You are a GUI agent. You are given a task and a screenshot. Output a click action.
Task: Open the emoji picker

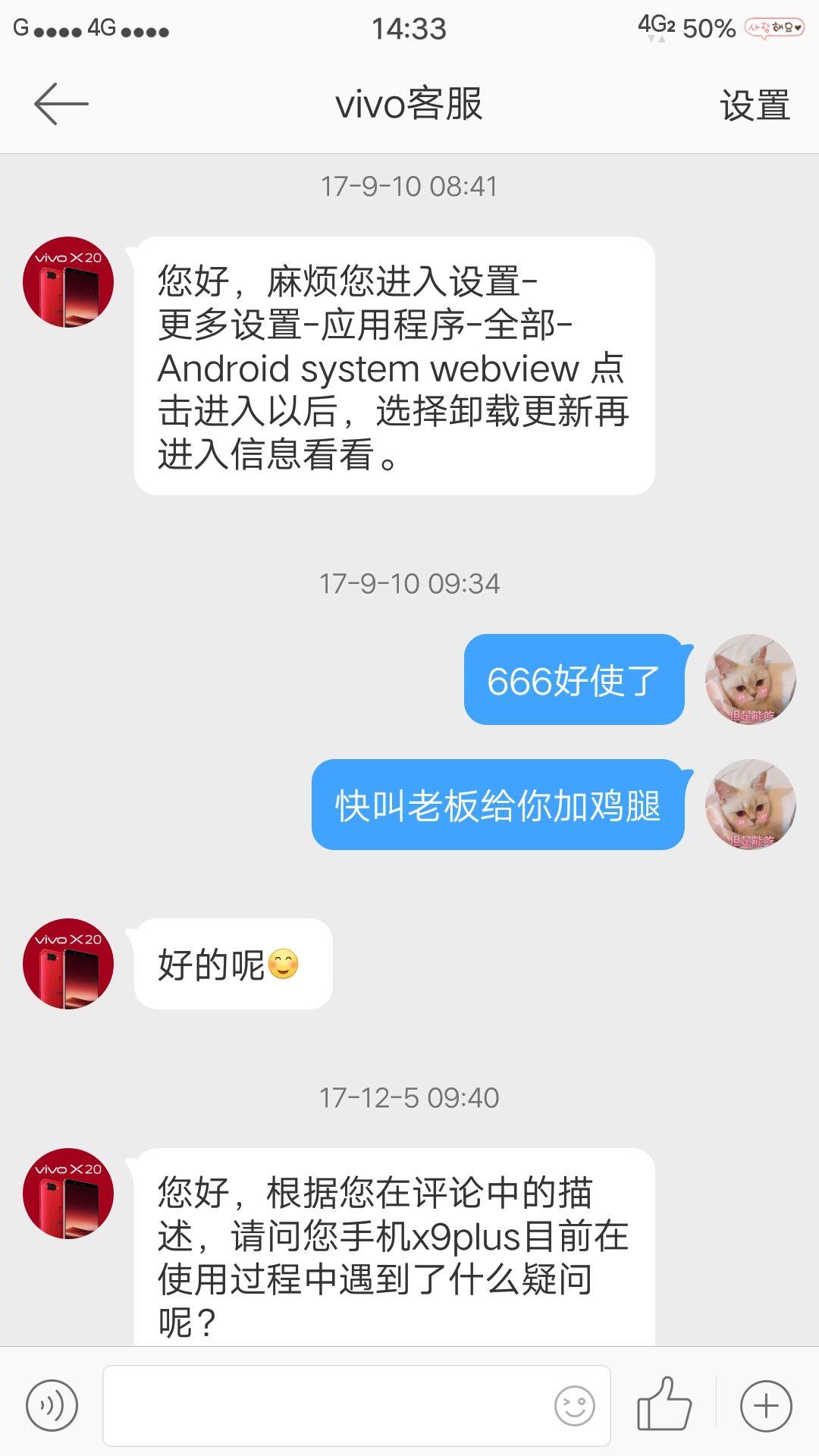click(574, 1406)
